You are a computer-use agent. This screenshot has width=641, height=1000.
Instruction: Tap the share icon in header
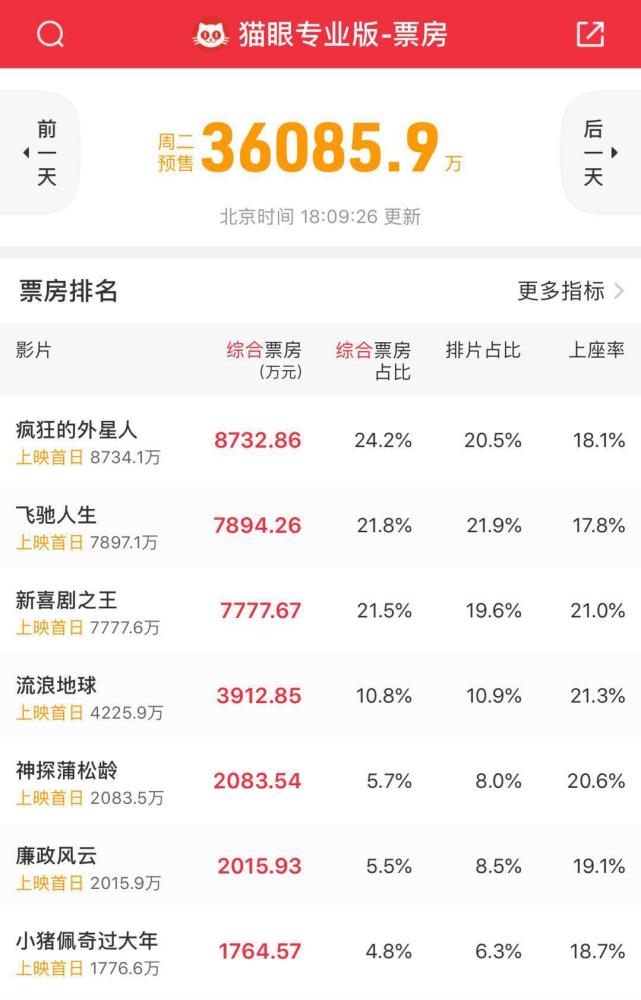click(590, 35)
